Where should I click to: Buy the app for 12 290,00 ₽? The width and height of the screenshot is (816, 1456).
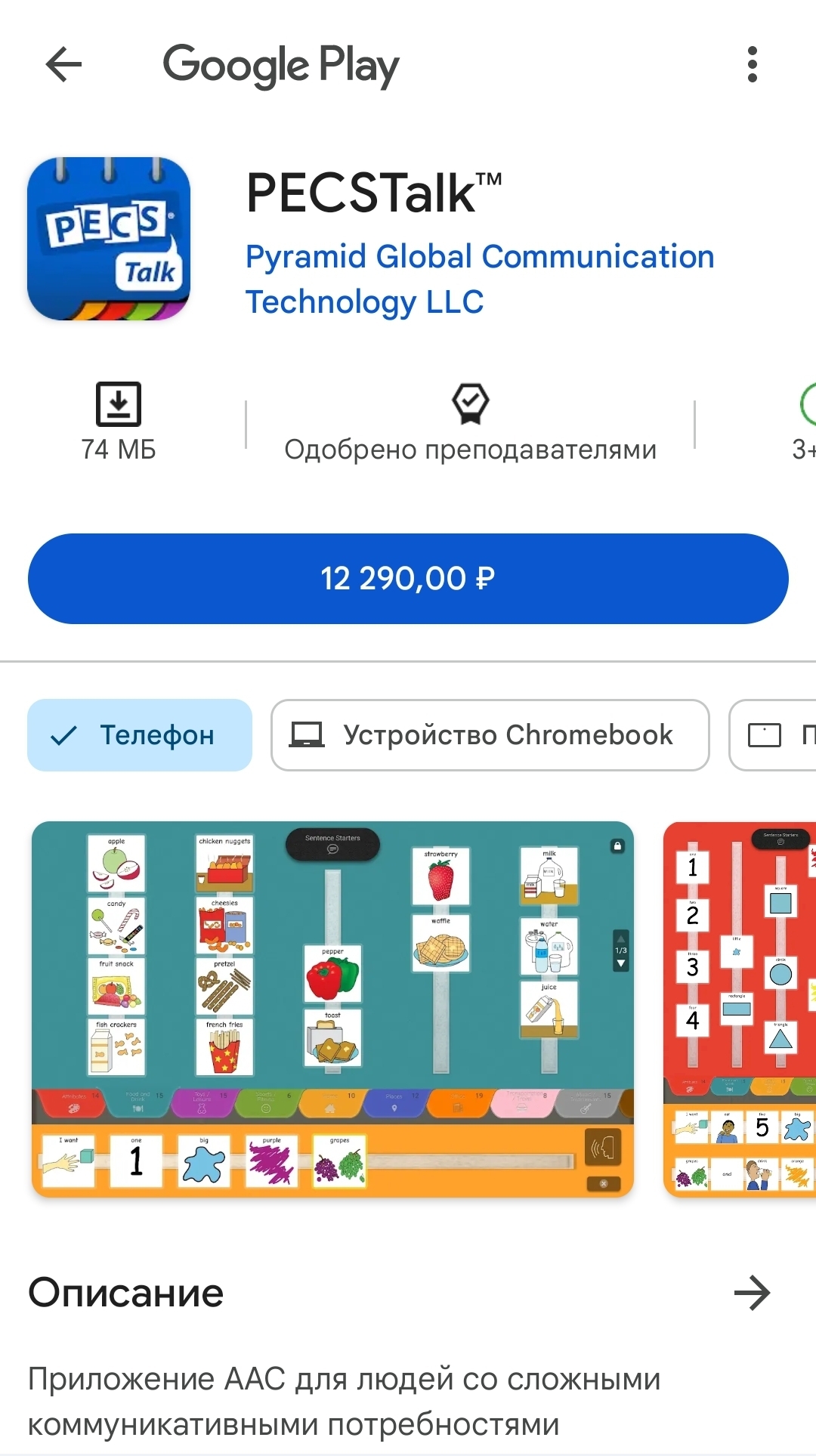click(x=408, y=579)
